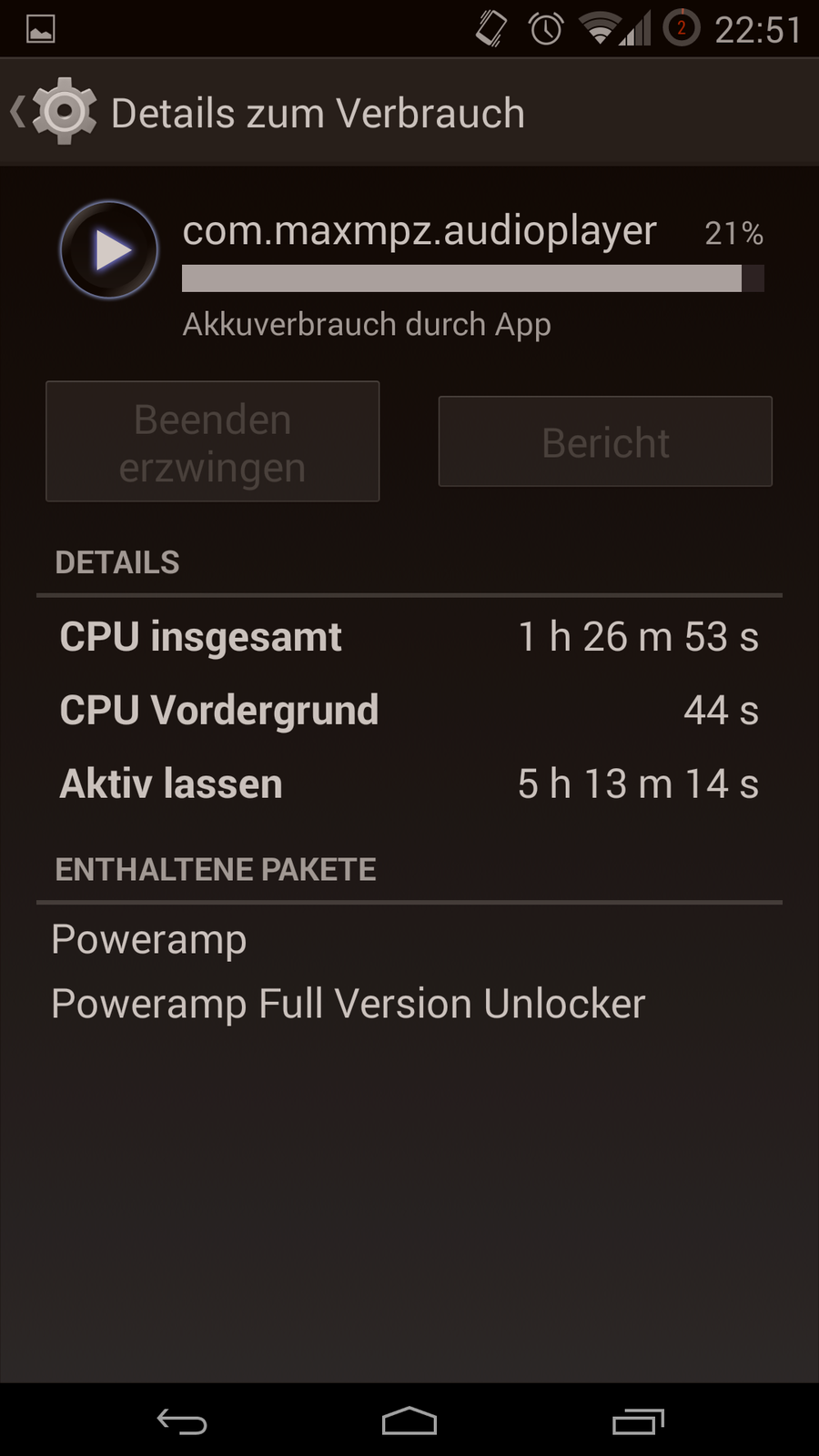Screen dimensions: 819x1456
Task: Tap the Bericht button
Action: pos(605,442)
